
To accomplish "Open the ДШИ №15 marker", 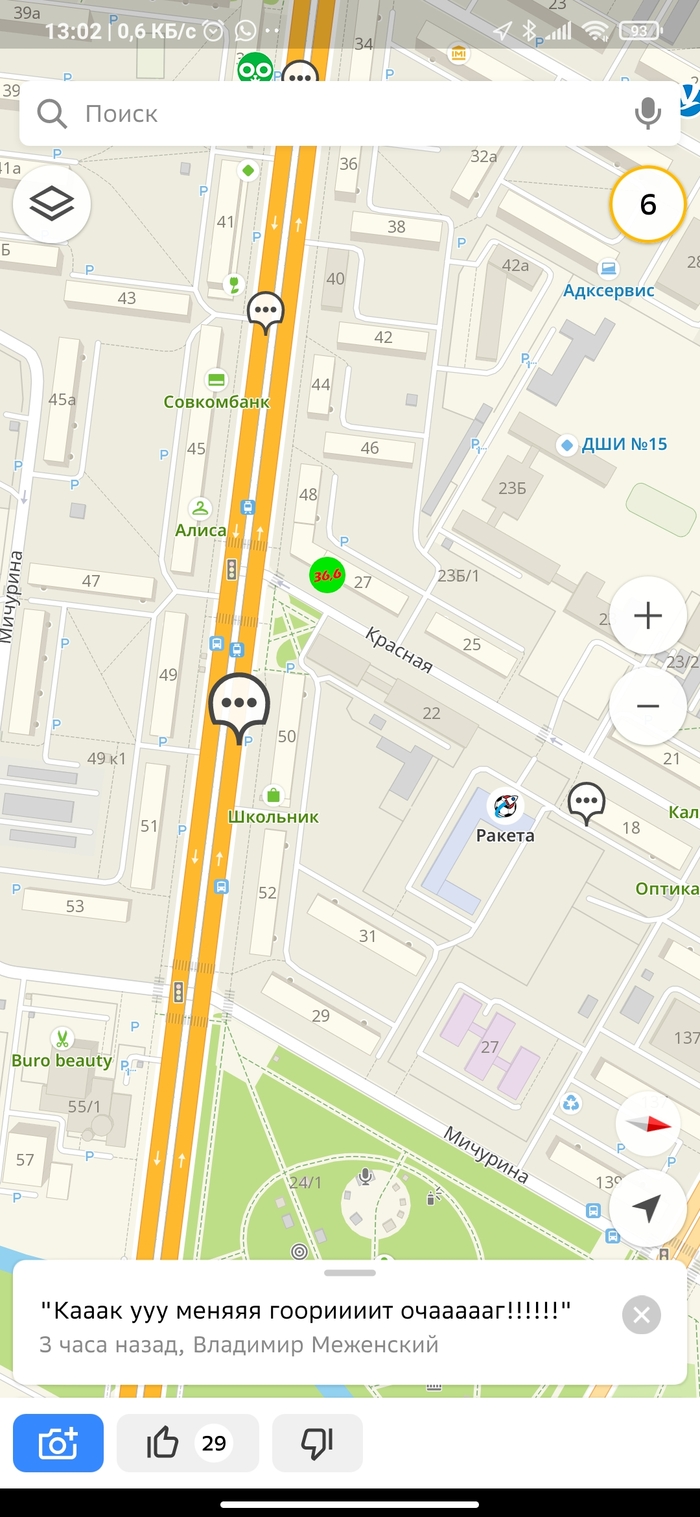I will pyautogui.click(x=567, y=444).
